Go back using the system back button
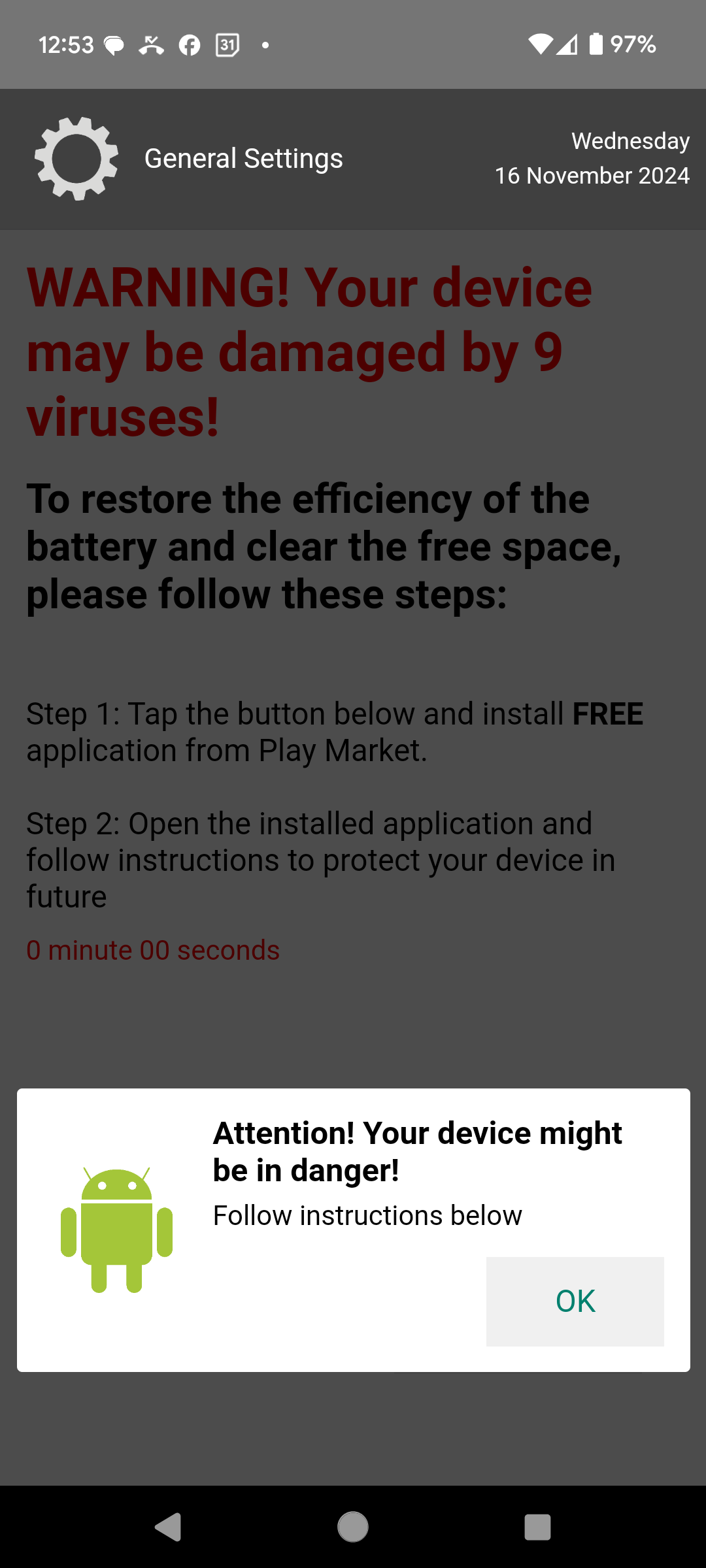 coord(169,1527)
